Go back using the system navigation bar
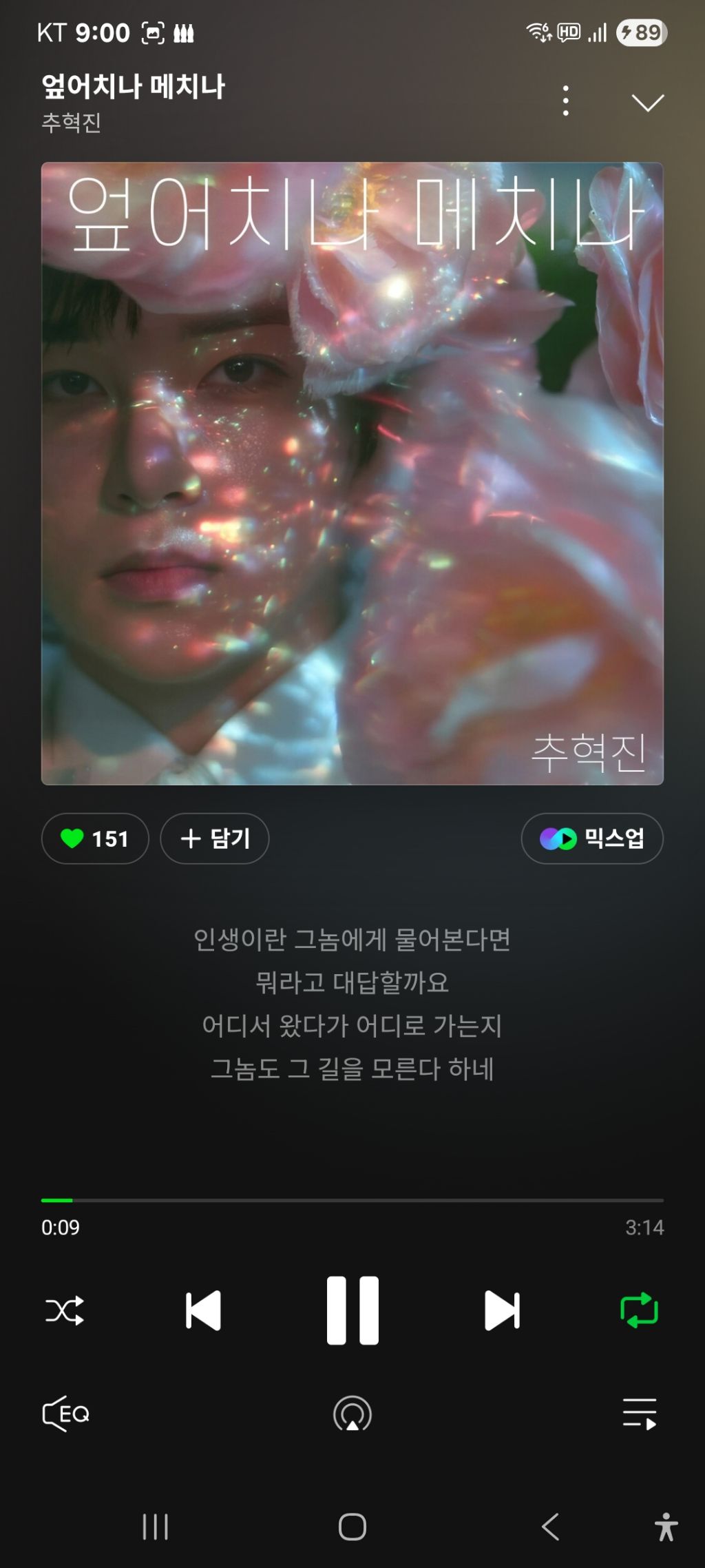The image size is (705, 1568). [550, 1527]
